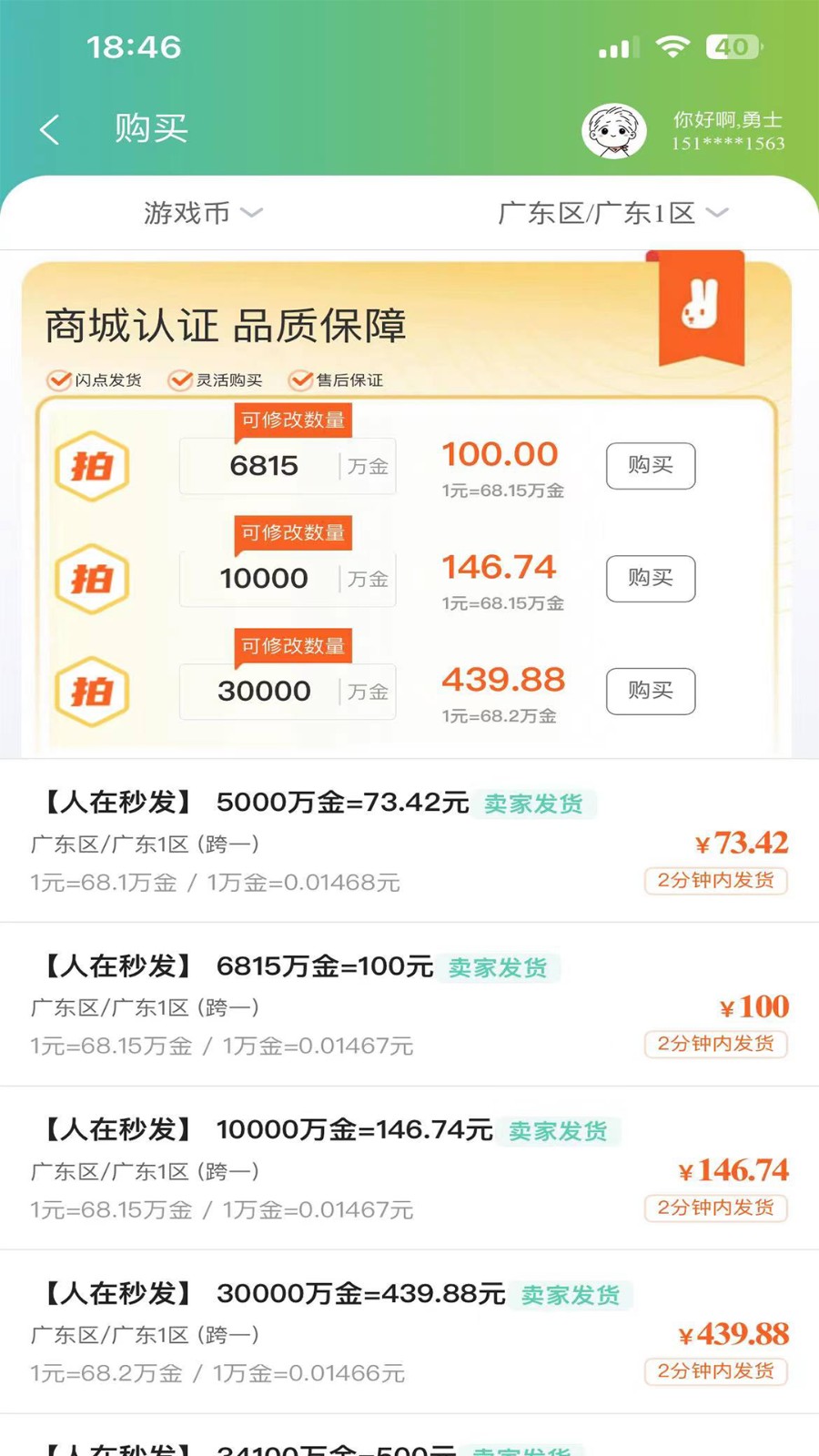Tap the battery indicator in status bar
The image size is (819, 1456).
[x=733, y=47]
